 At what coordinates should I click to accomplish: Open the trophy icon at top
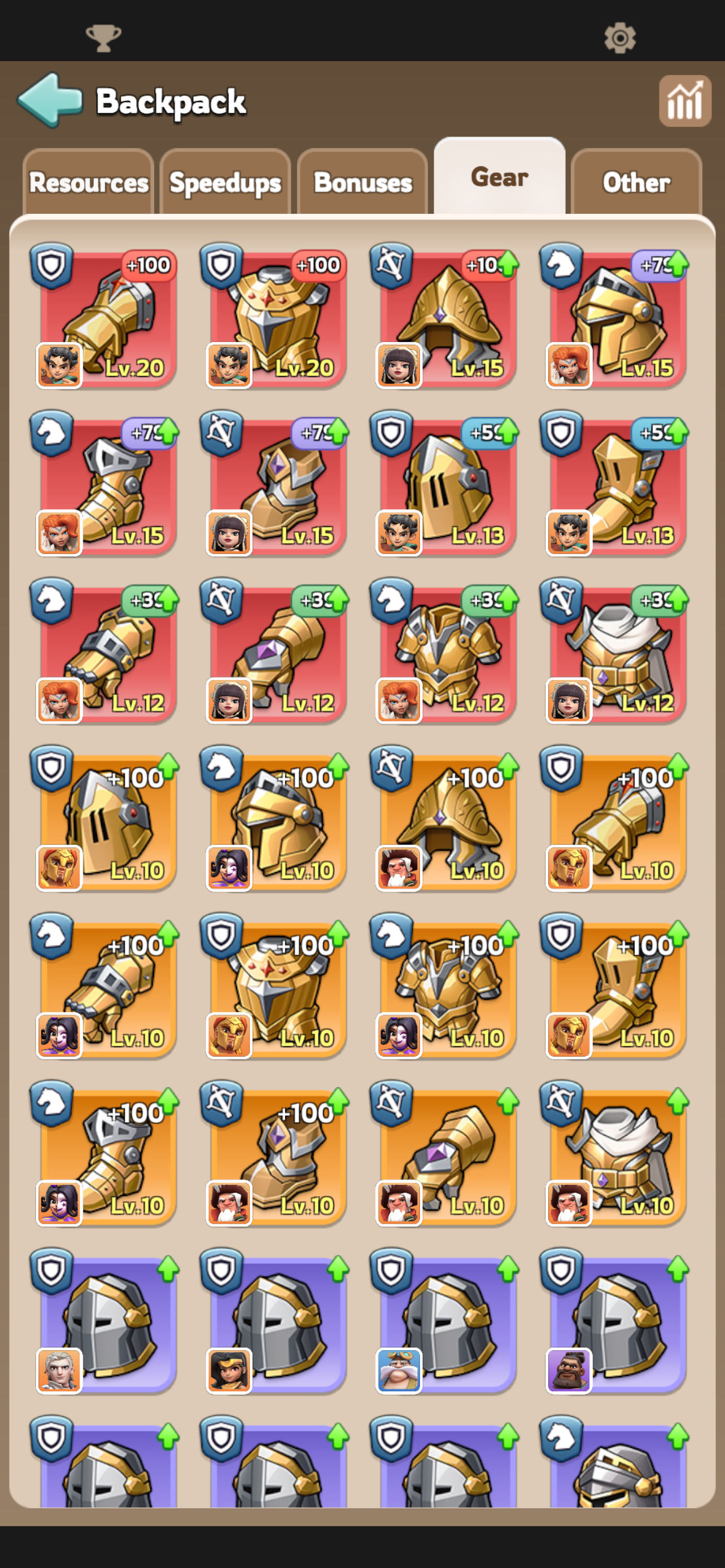click(x=103, y=38)
